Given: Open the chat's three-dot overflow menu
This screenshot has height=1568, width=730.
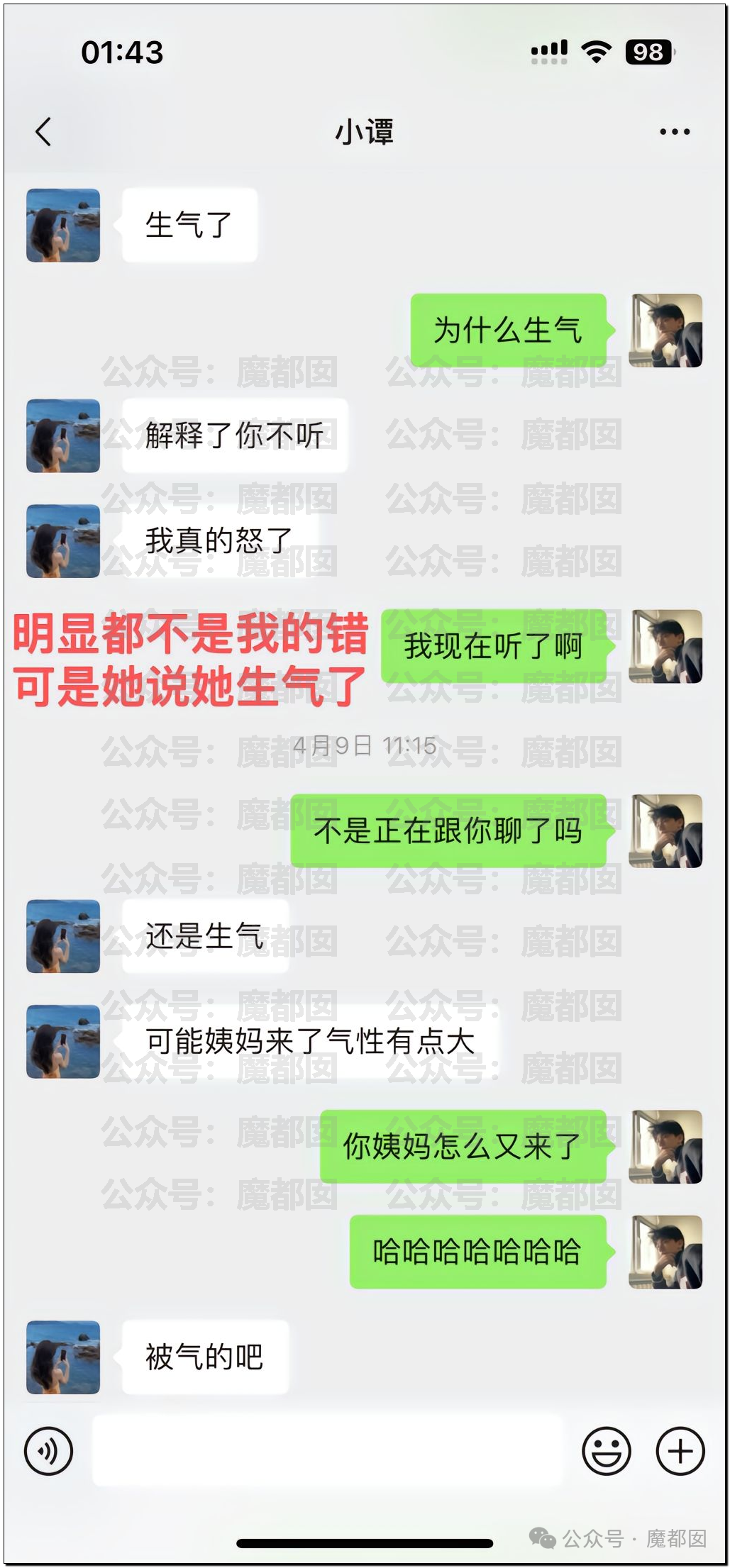Looking at the screenshot, I should [674, 132].
